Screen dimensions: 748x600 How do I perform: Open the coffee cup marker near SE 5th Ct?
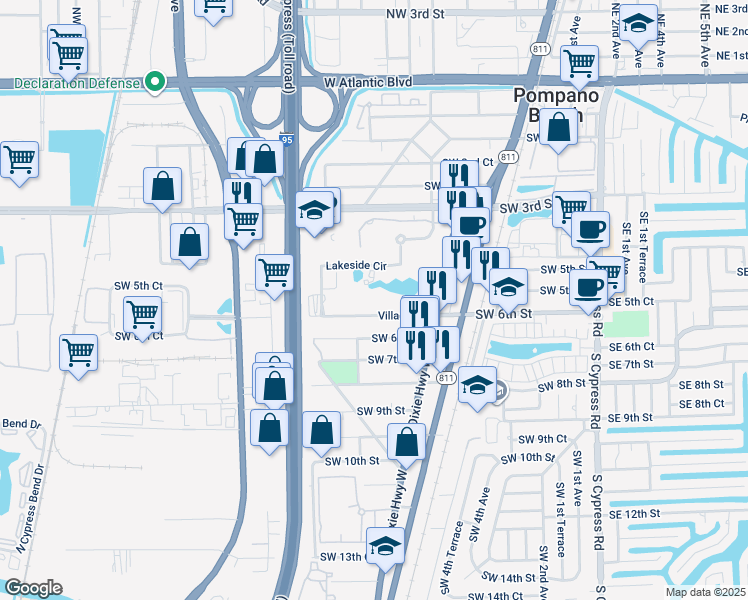pos(589,291)
